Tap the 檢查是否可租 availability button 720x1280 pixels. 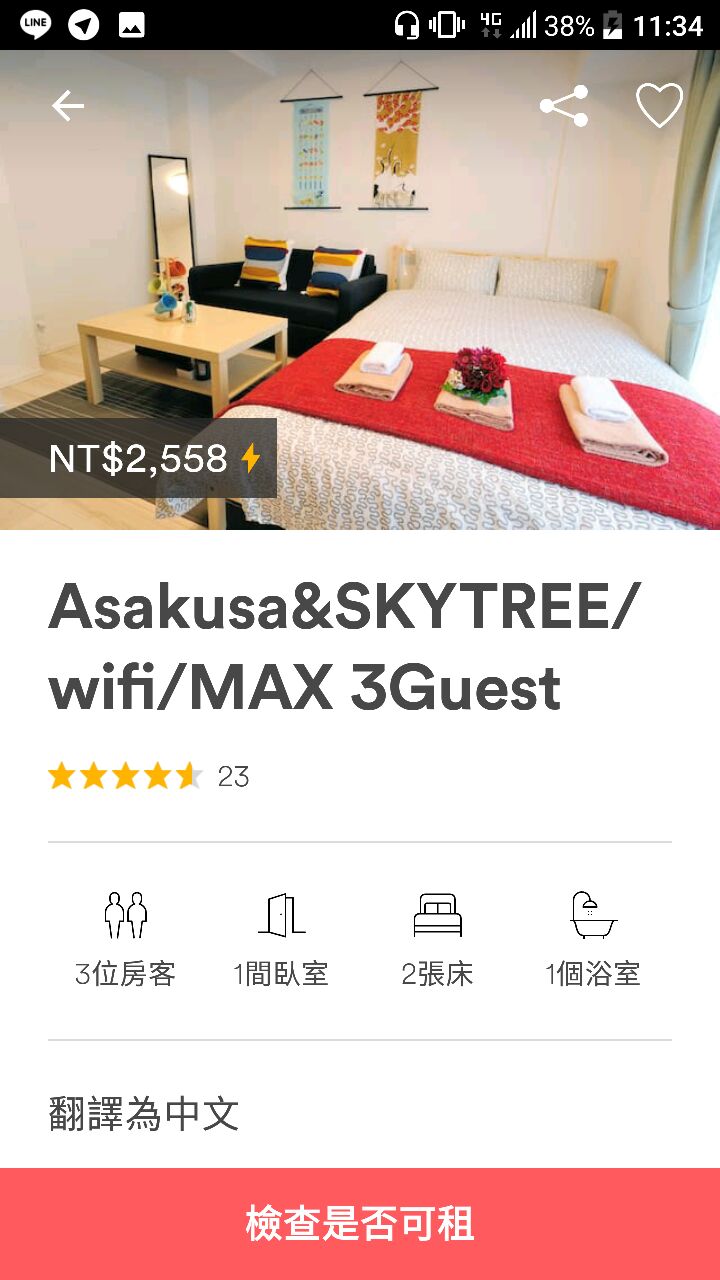click(360, 1224)
